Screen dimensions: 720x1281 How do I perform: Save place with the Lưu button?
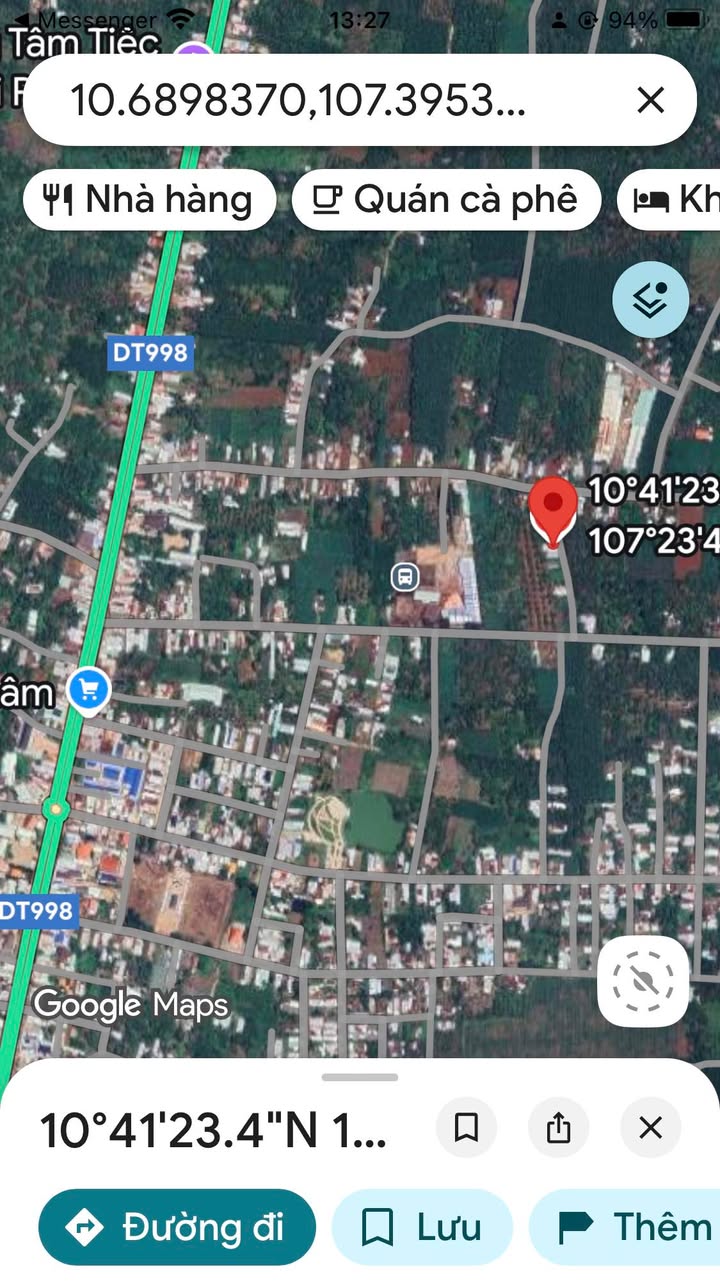click(x=421, y=1227)
